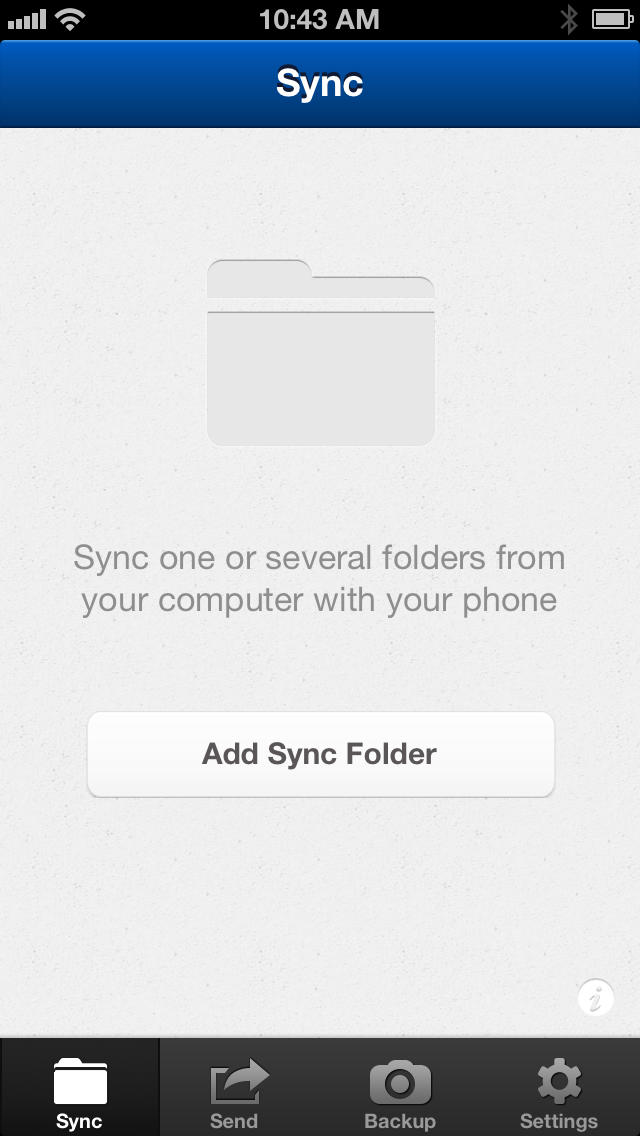Screen dimensions: 640x1136
Task: Open the info icon
Action: pos(596,999)
